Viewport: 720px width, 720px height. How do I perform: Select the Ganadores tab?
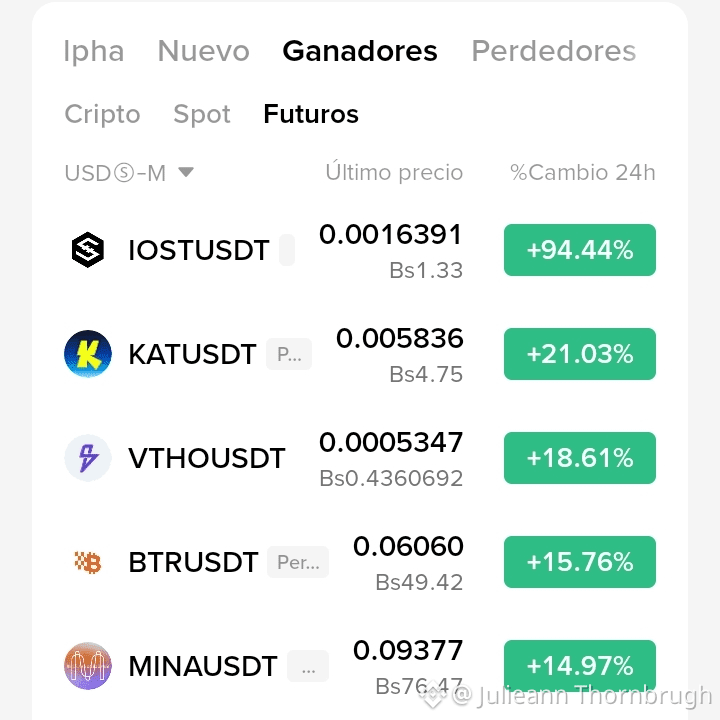coord(360,51)
